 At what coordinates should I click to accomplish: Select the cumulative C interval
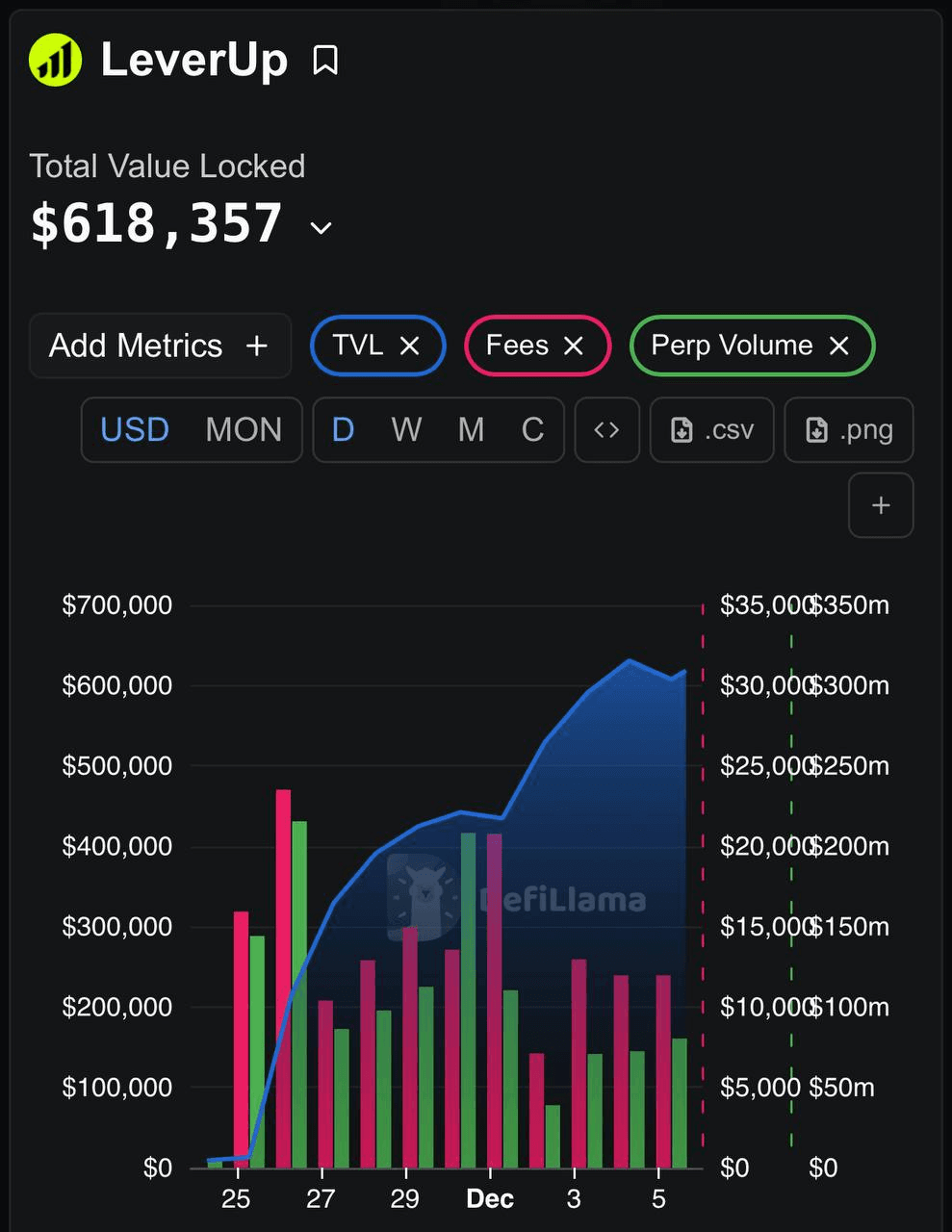(x=532, y=429)
